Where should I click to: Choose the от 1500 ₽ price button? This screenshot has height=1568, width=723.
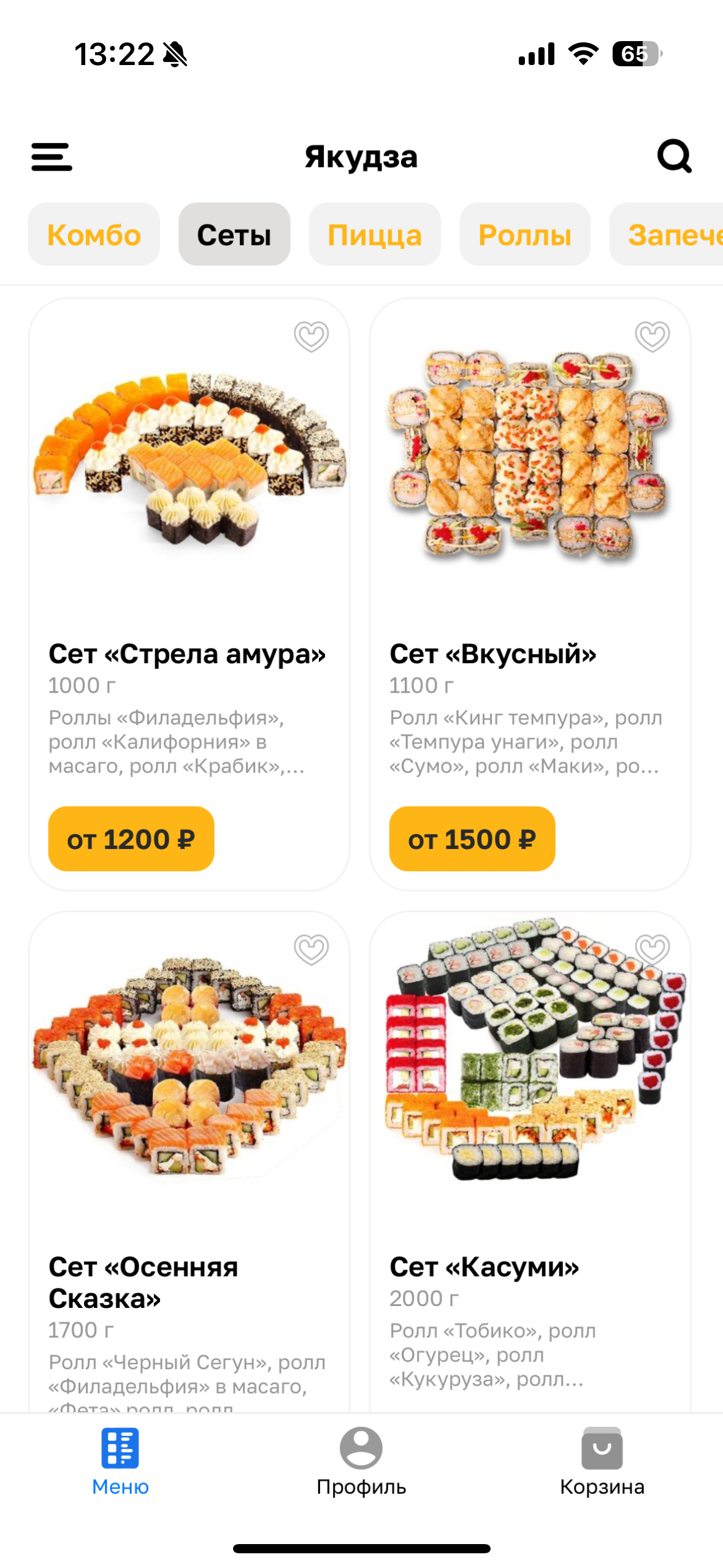472,839
